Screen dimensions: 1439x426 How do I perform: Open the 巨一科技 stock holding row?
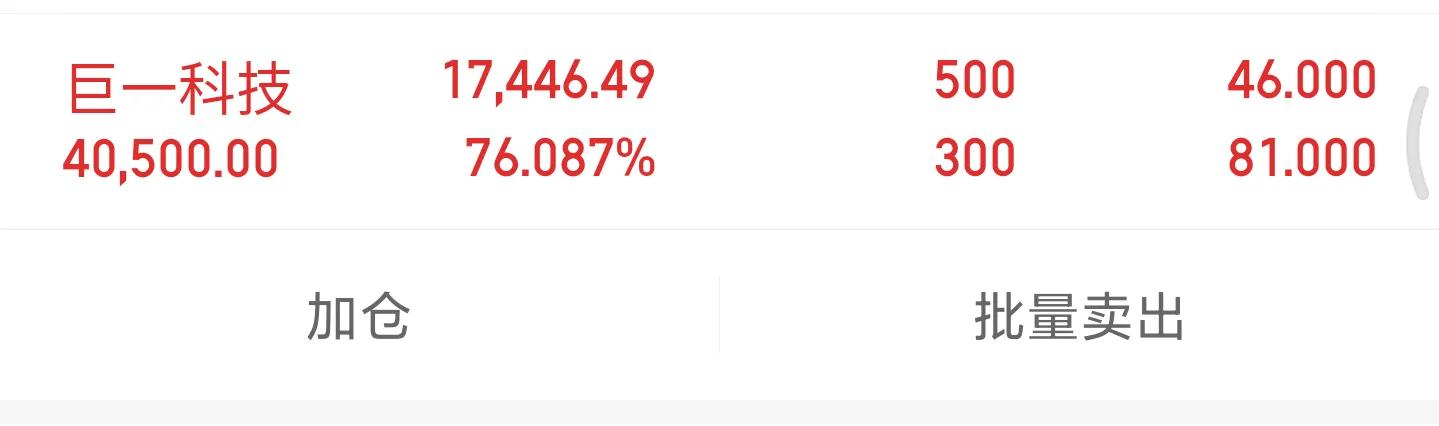180,88
